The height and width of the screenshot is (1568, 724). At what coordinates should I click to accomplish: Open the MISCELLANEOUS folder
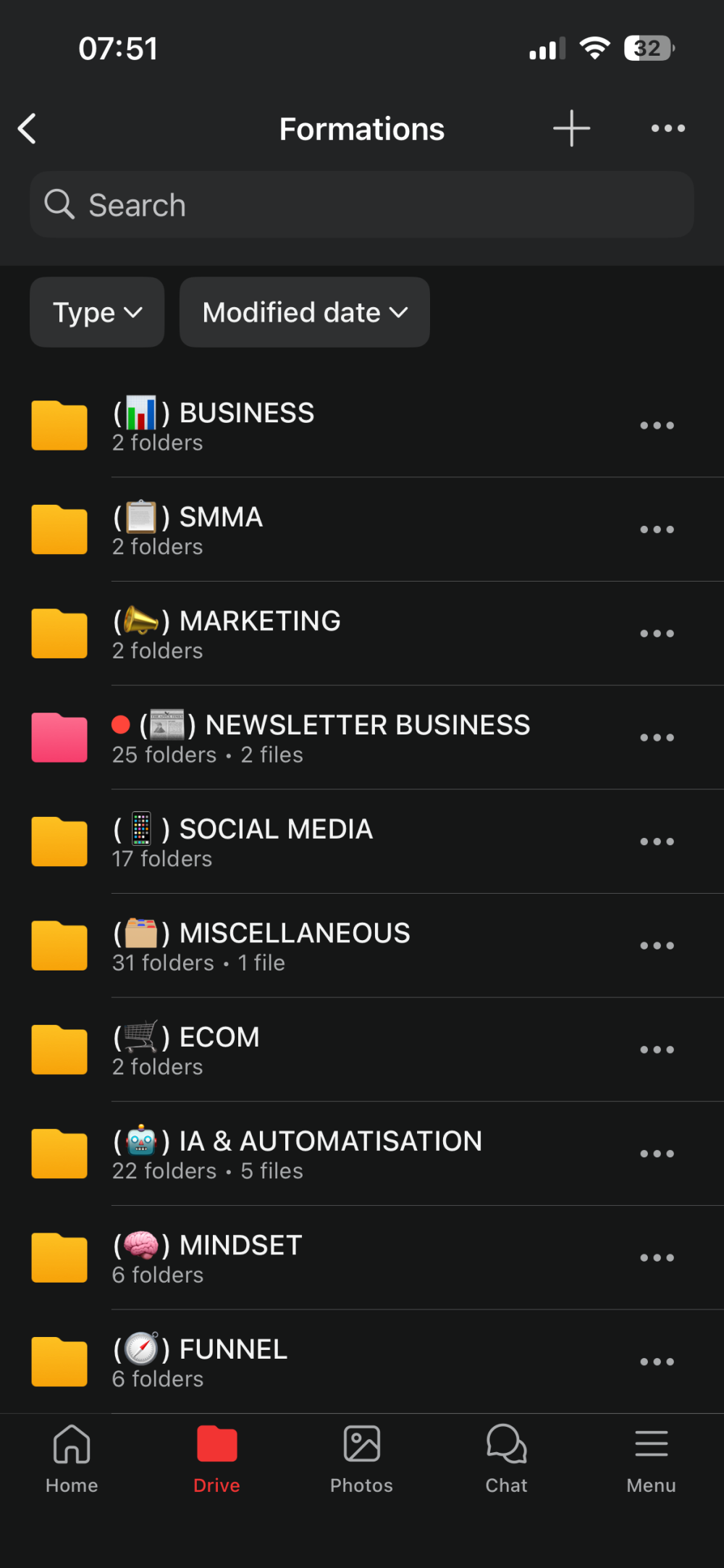coord(293,945)
